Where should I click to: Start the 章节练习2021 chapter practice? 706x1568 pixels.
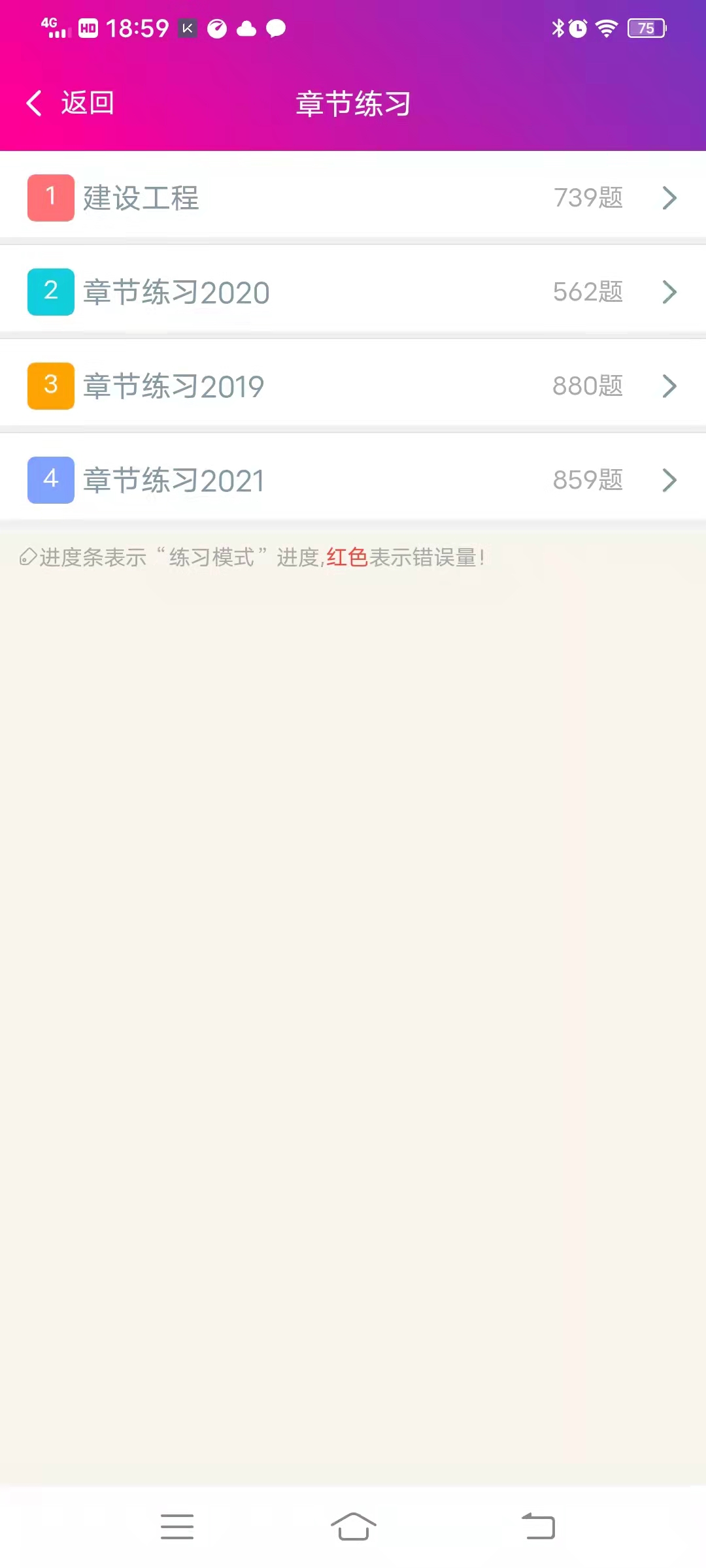pyautogui.click(x=353, y=480)
